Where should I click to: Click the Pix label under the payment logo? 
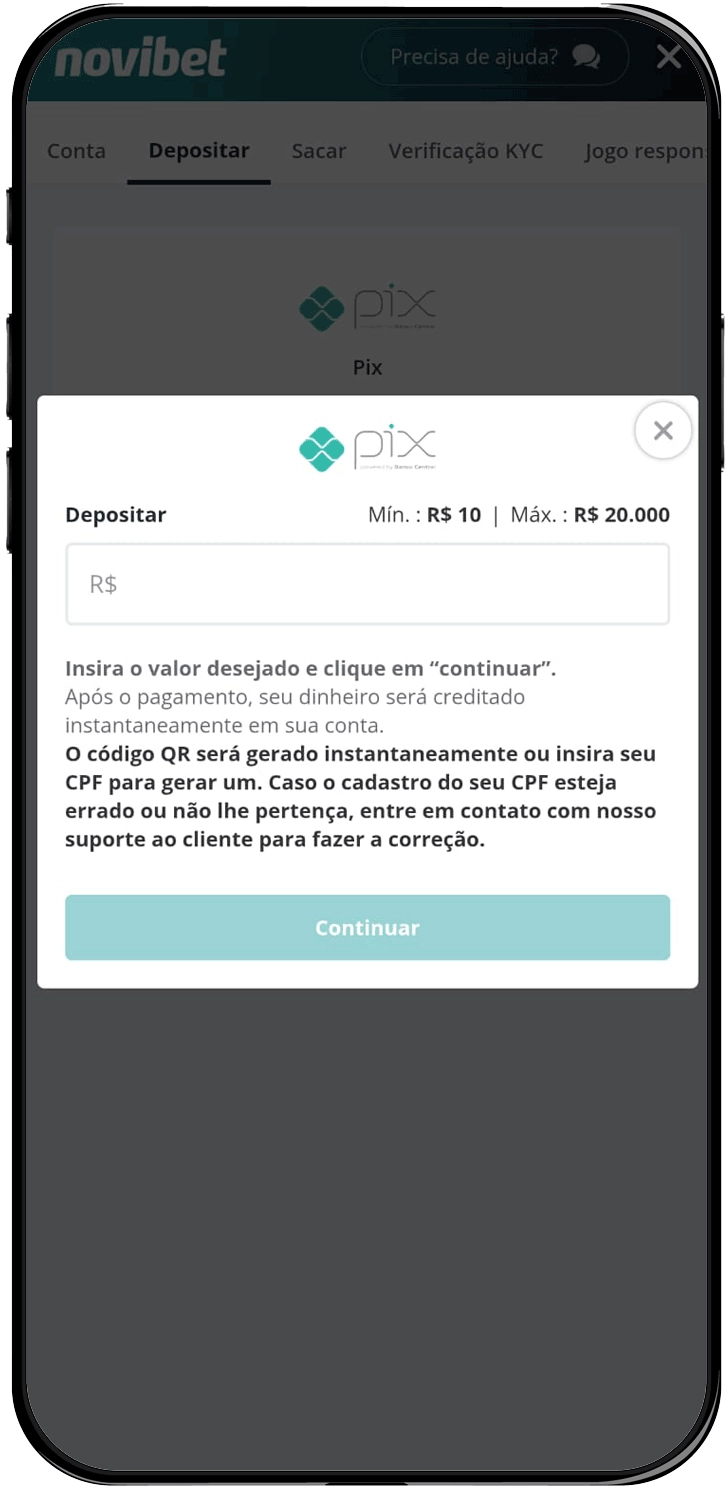pyautogui.click(x=367, y=367)
